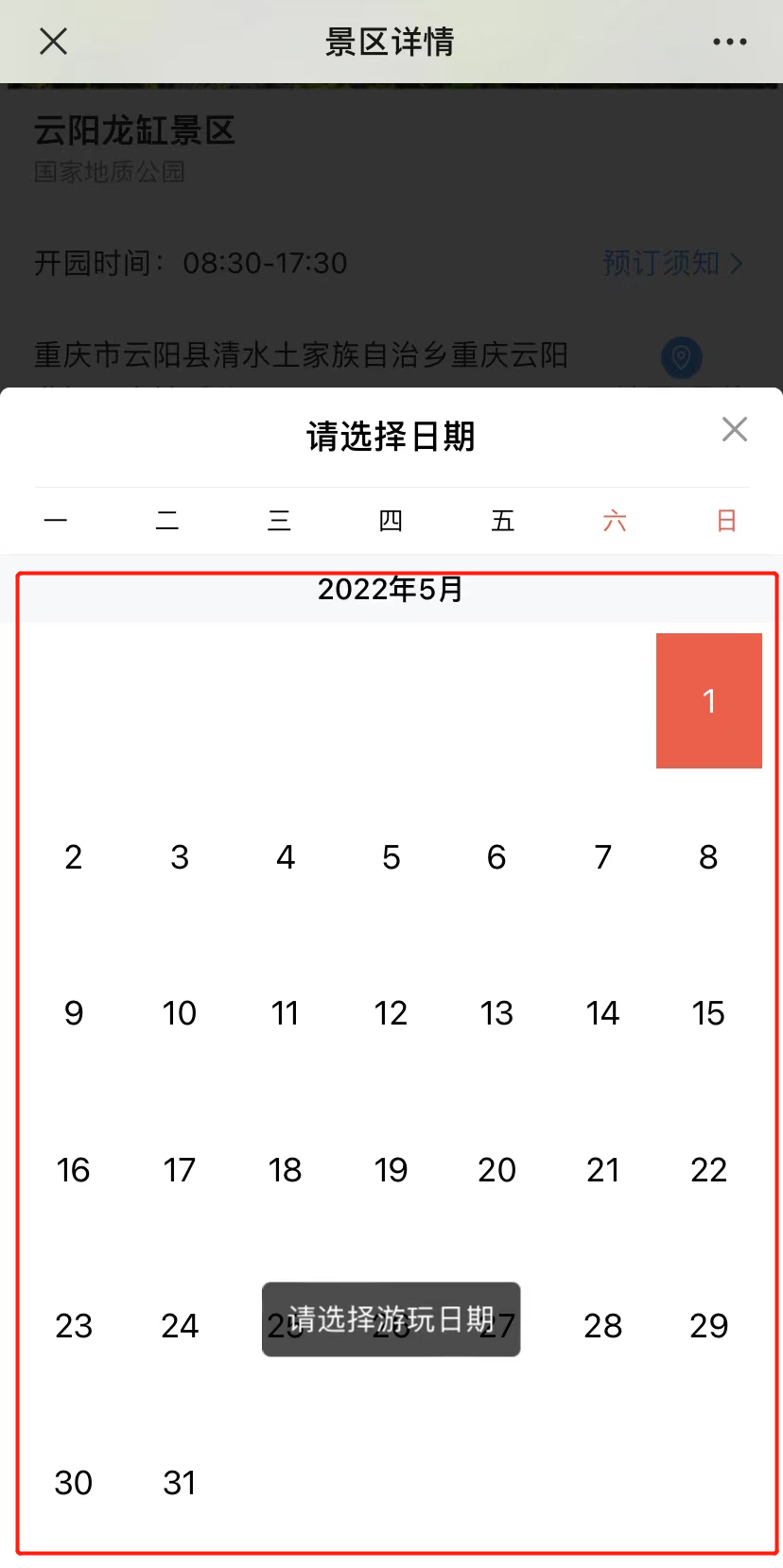Image resolution: width=783 pixels, height=1568 pixels.
Task: Pick May 28 as the date
Action: [603, 1326]
